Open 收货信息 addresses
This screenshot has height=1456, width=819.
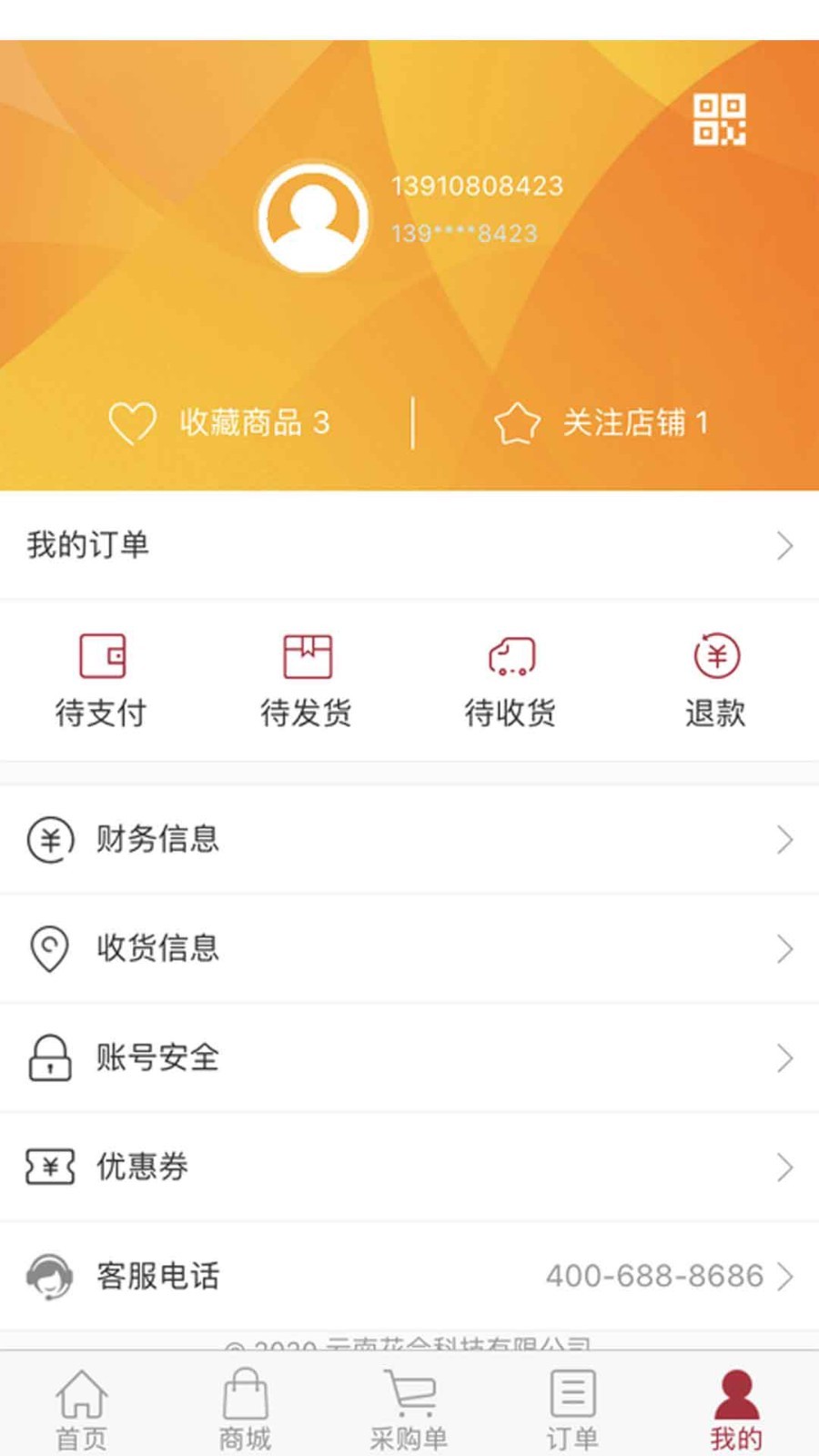point(409,948)
